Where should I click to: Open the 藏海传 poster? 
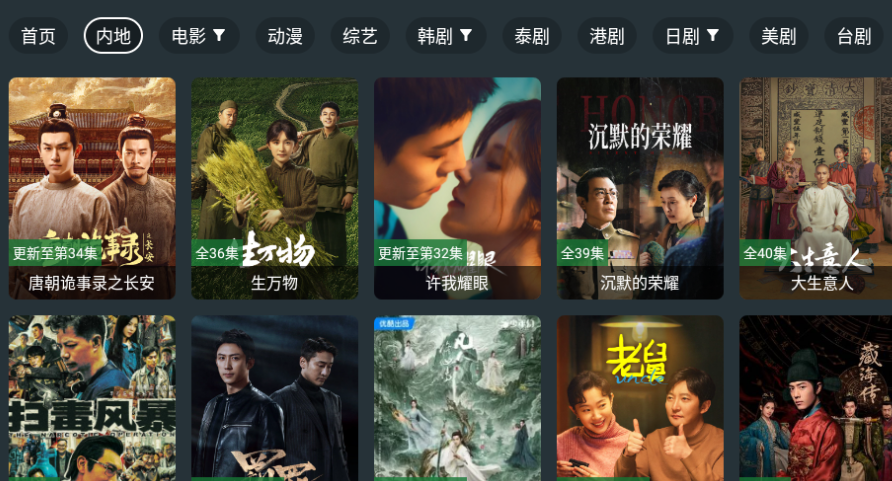815,398
